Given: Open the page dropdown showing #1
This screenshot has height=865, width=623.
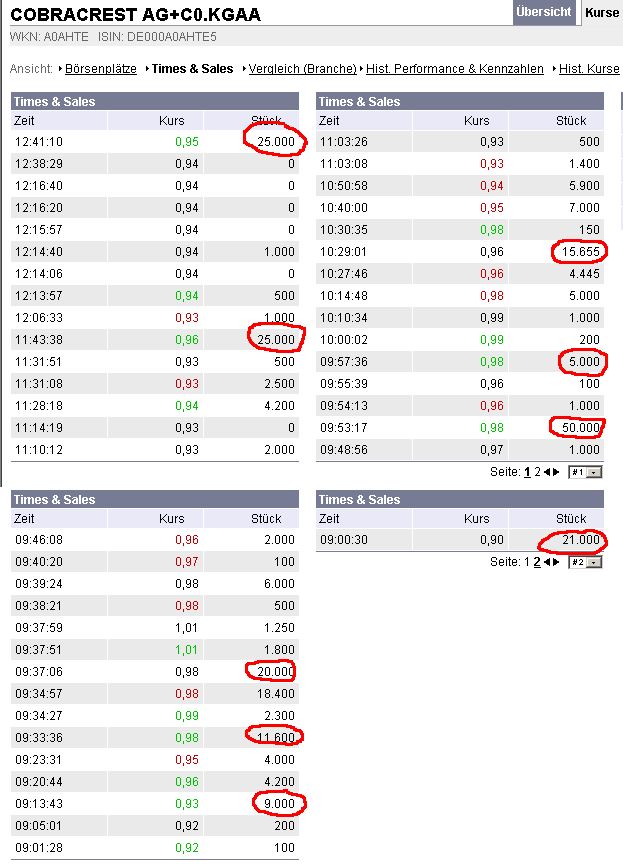Looking at the screenshot, I should click(x=585, y=472).
